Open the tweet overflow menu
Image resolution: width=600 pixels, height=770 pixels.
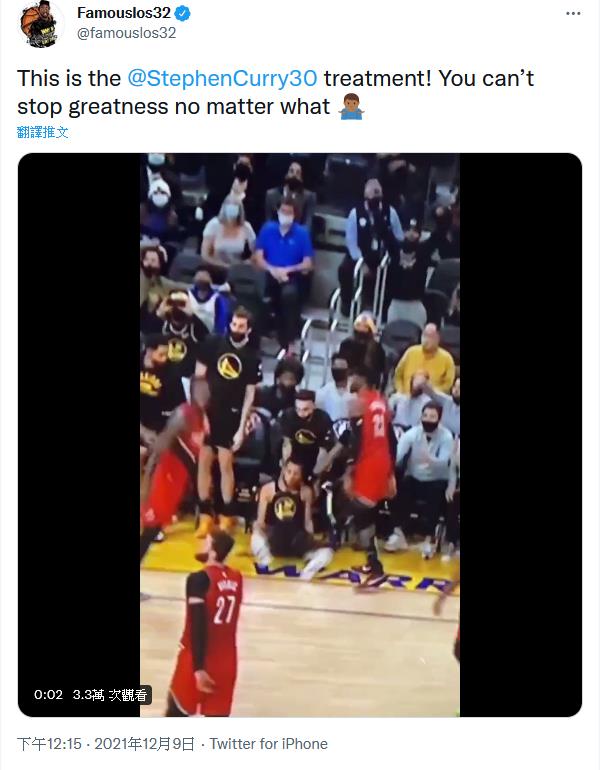coord(572,14)
